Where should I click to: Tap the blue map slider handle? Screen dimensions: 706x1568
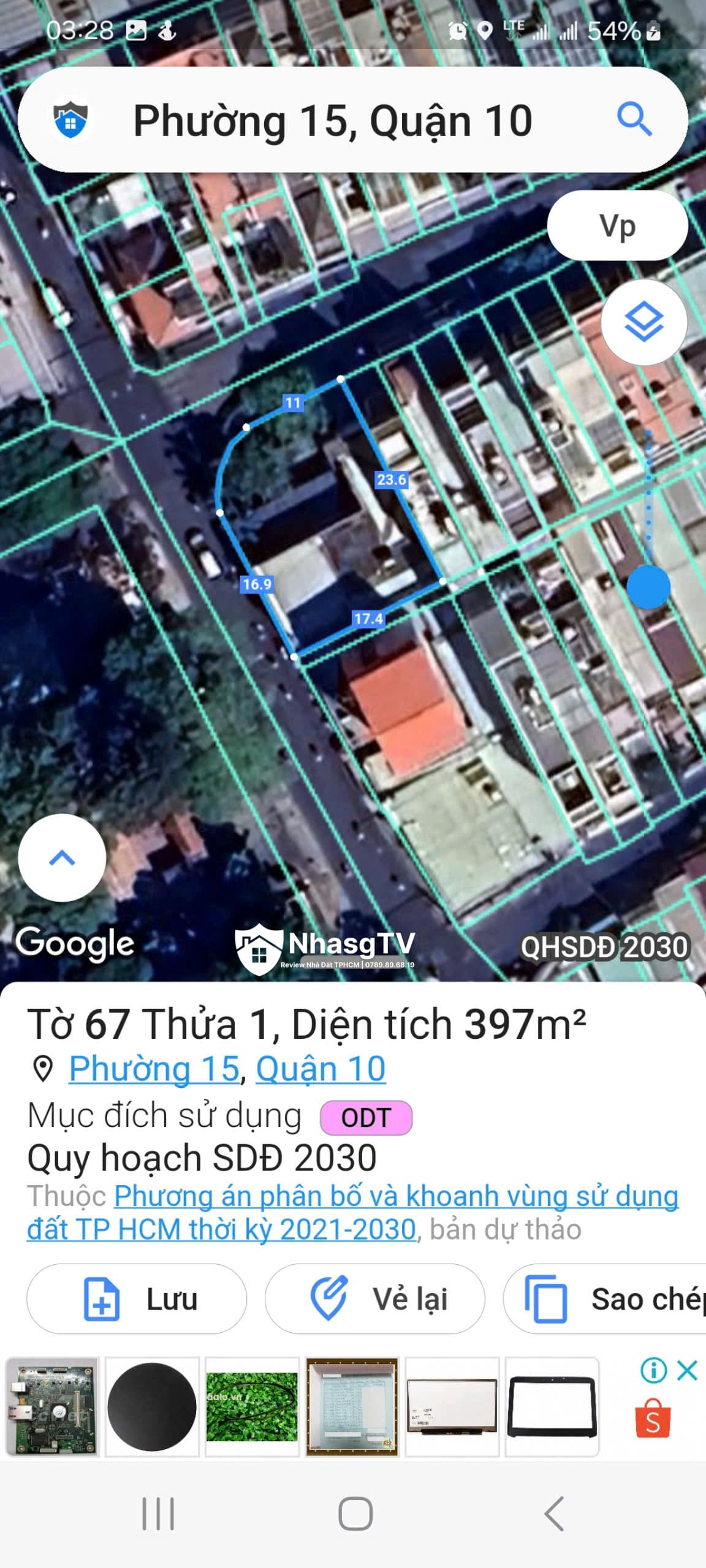[x=648, y=587]
